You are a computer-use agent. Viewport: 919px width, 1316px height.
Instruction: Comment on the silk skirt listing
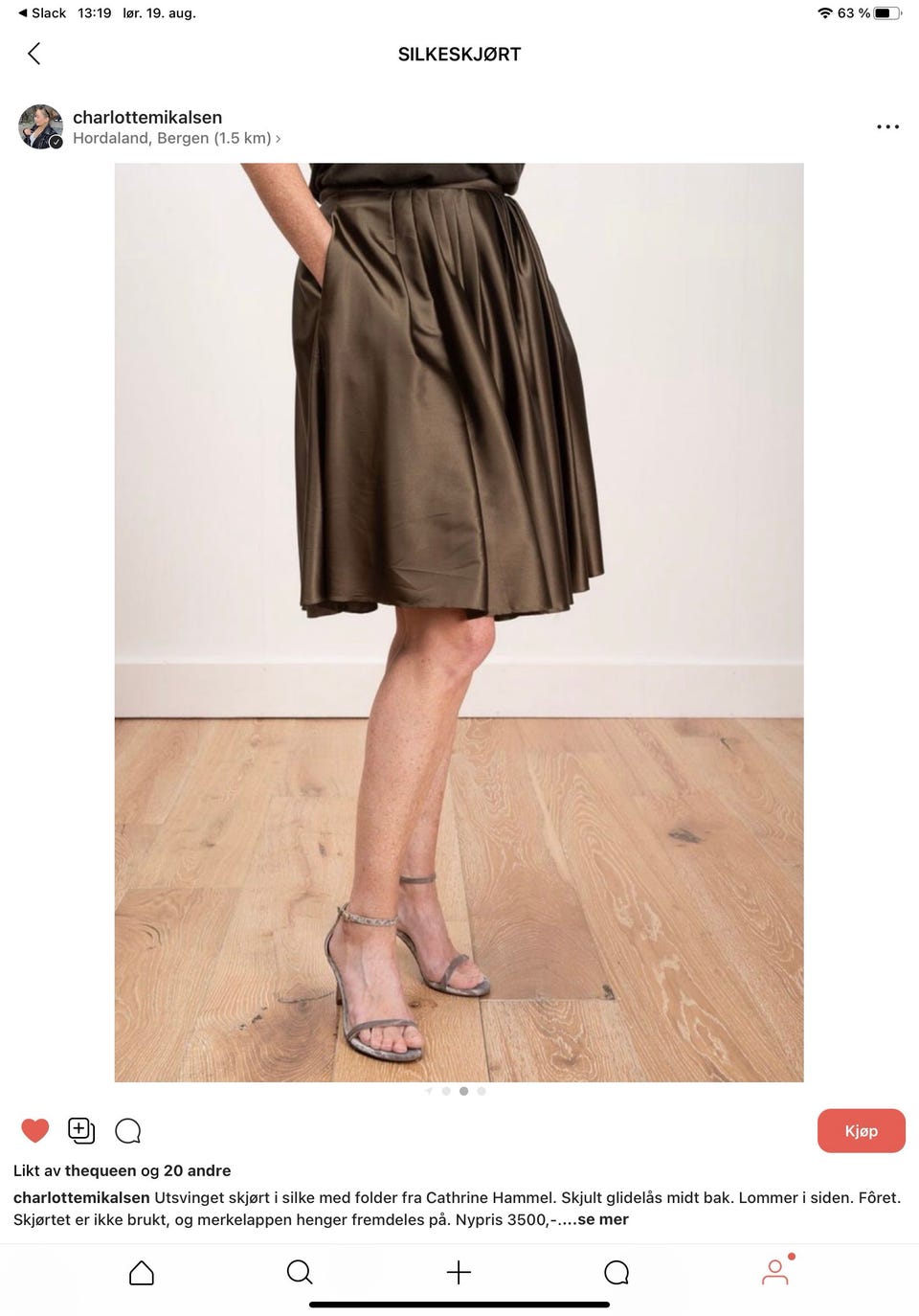128,1131
